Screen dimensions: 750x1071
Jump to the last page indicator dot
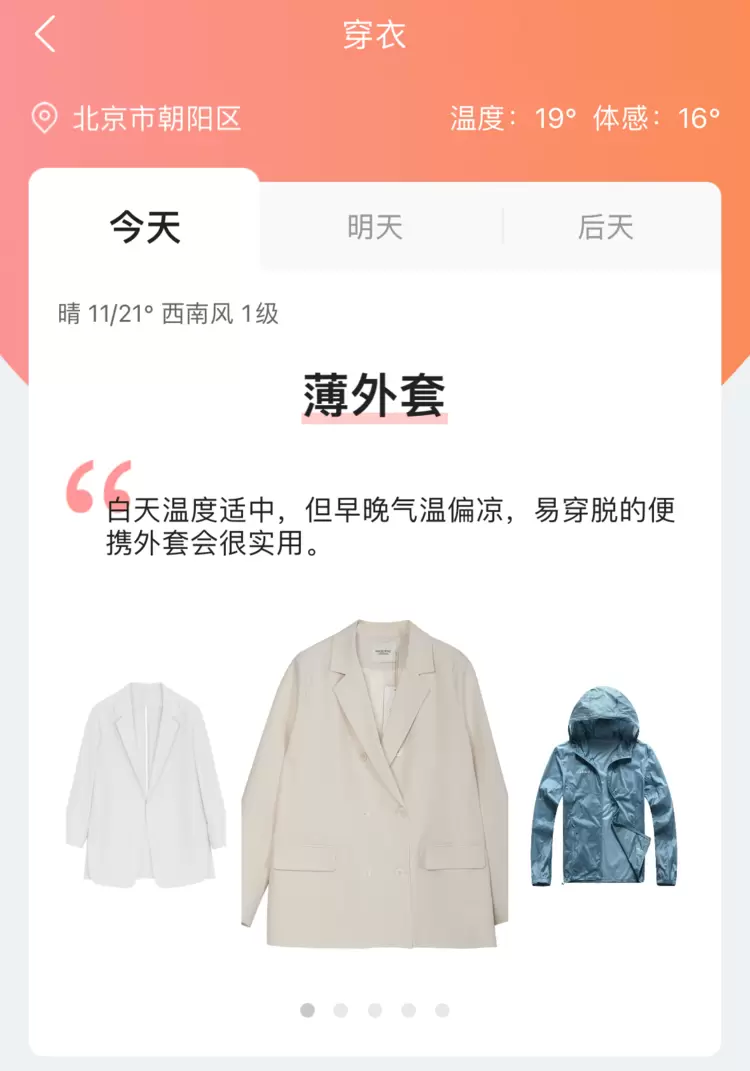coord(442,1010)
